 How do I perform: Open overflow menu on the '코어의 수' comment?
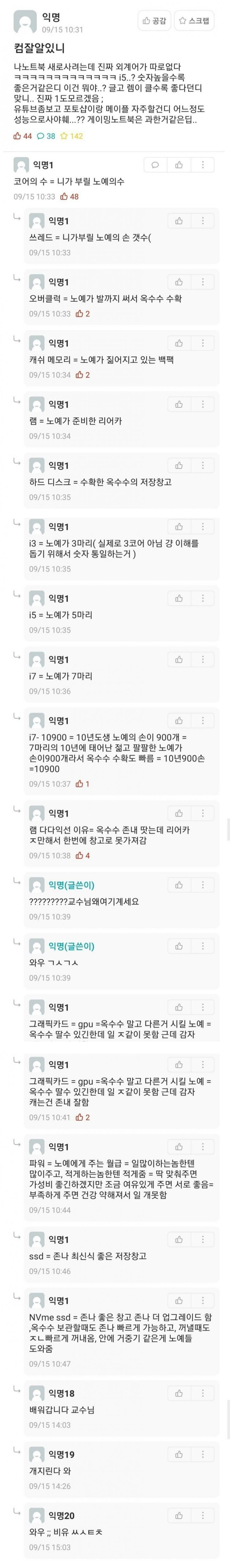pos(203,164)
